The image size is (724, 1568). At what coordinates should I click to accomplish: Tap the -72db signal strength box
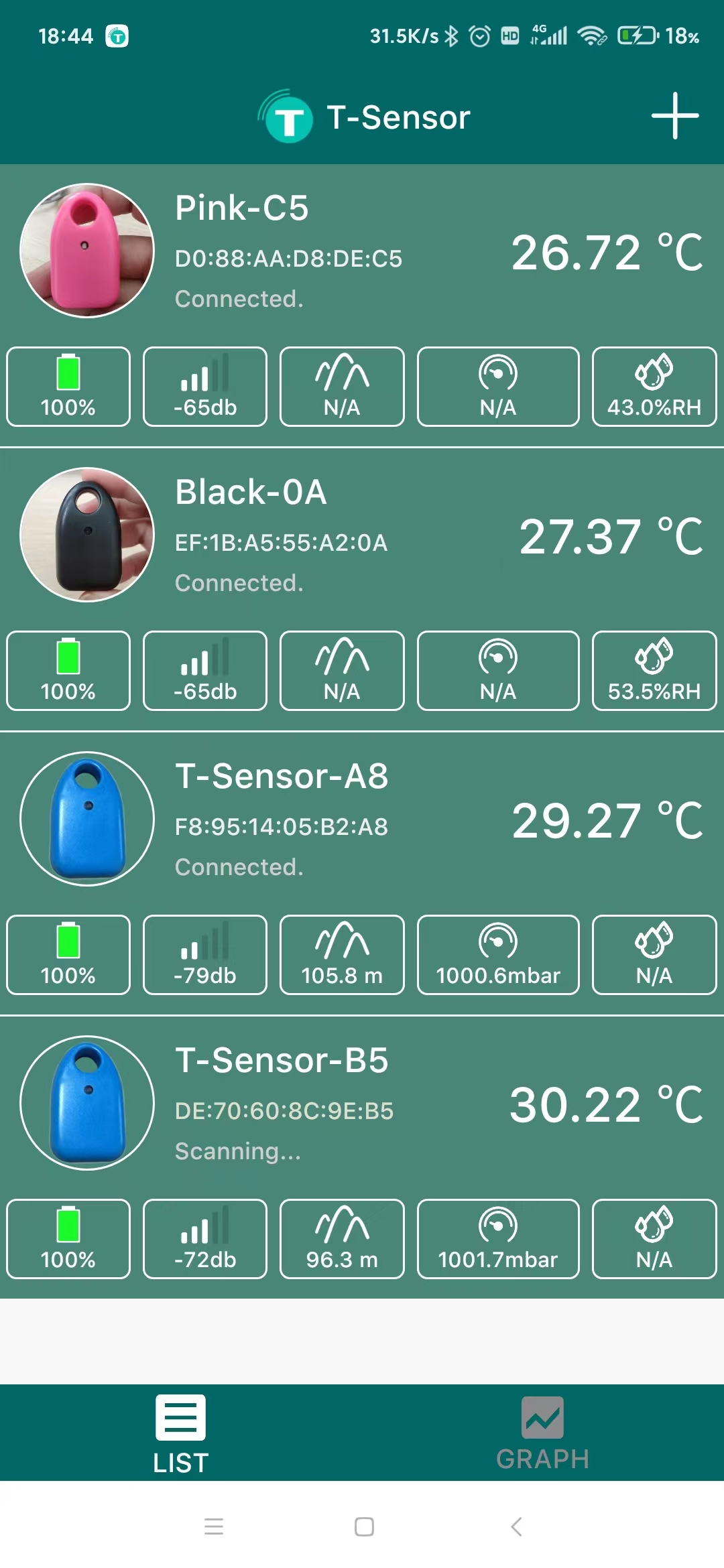point(204,1239)
